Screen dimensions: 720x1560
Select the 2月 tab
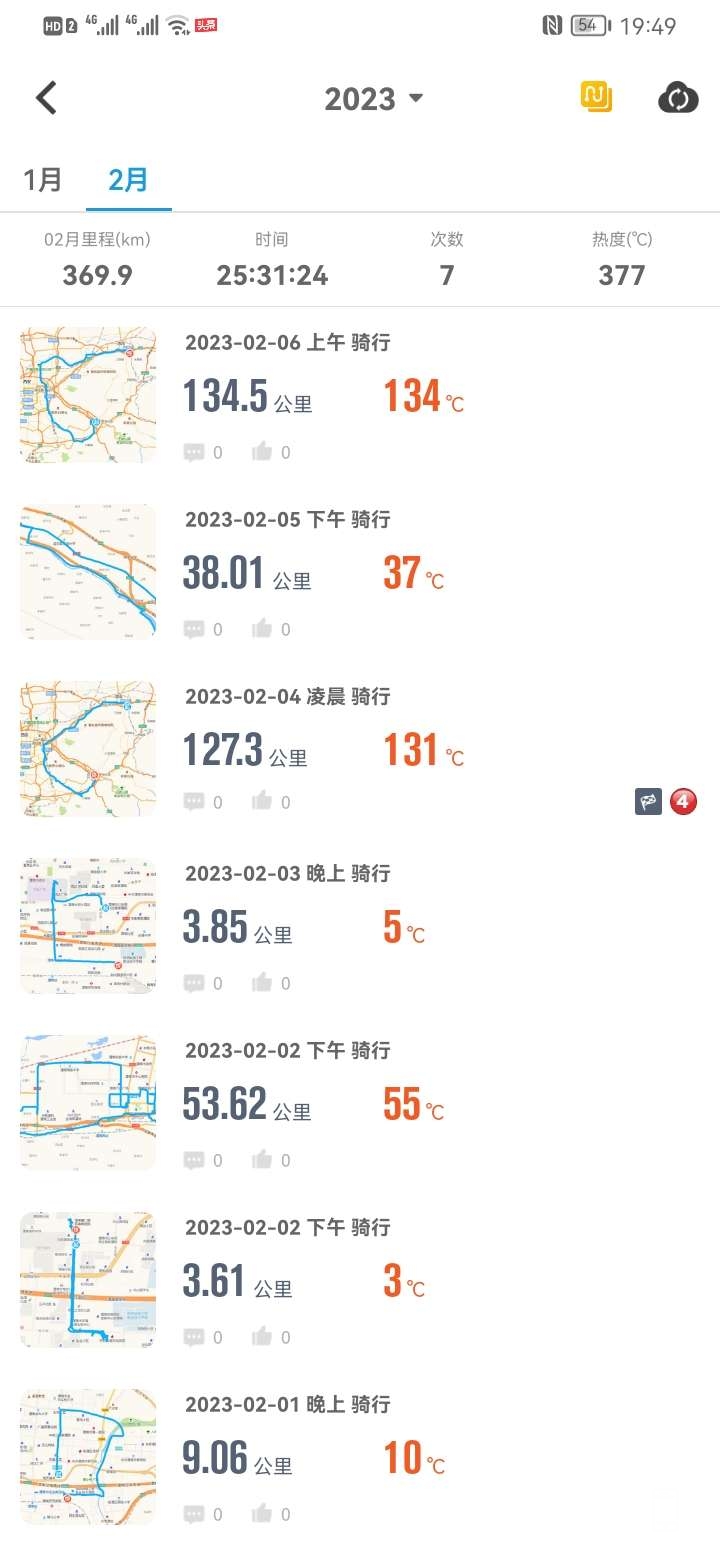[x=129, y=180]
